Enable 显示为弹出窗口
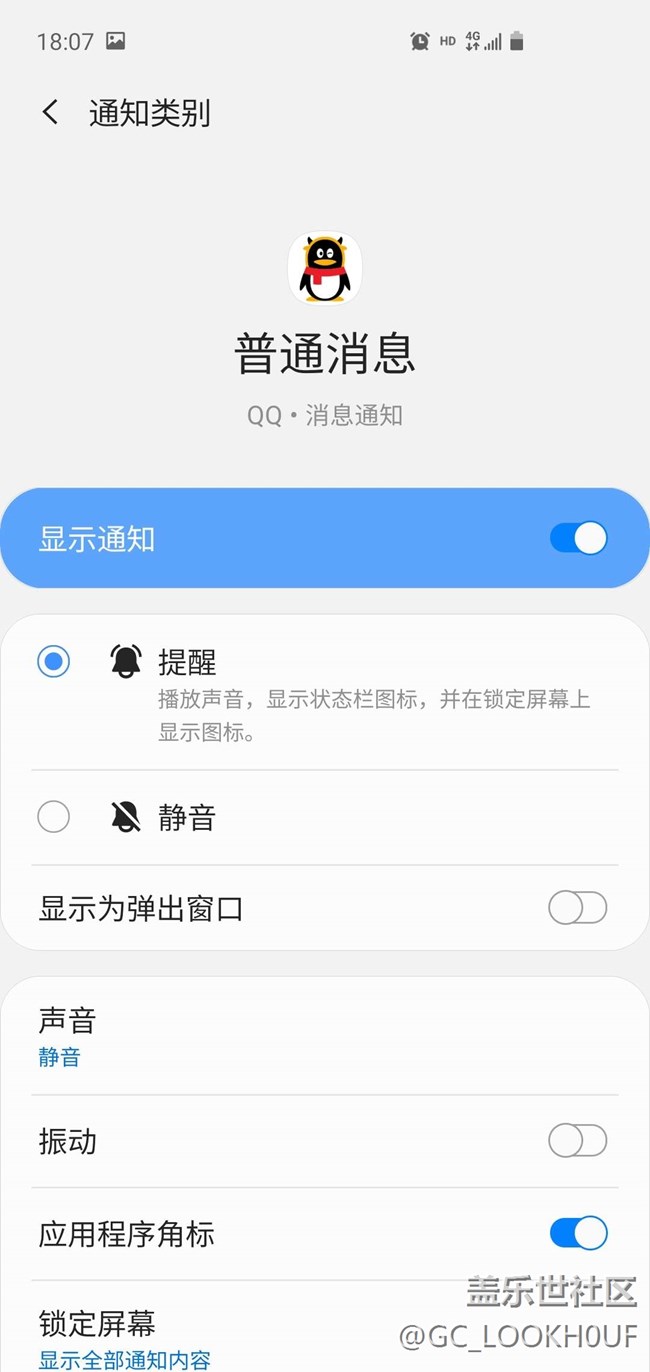This screenshot has width=650, height=1372. tap(578, 908)
